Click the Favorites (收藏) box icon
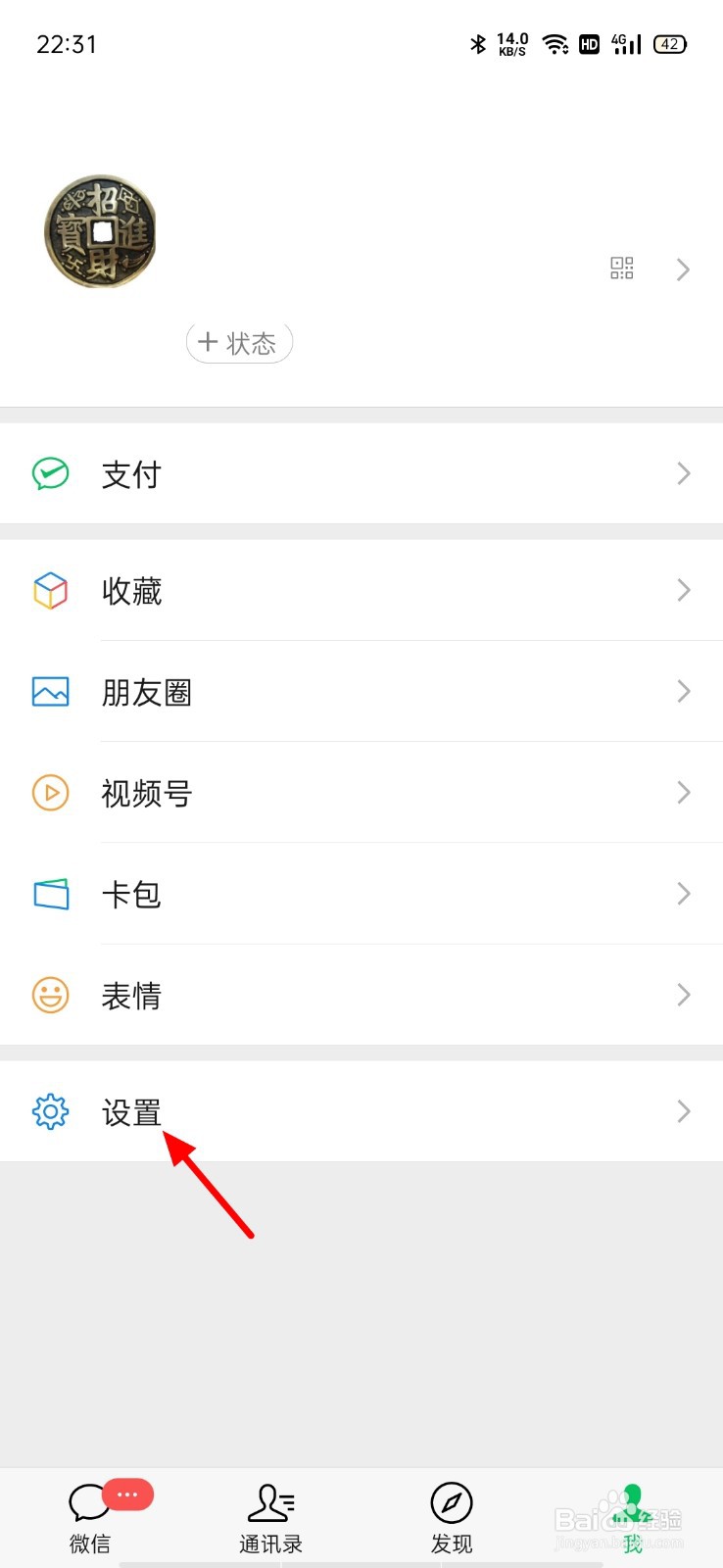 [50, 590]
